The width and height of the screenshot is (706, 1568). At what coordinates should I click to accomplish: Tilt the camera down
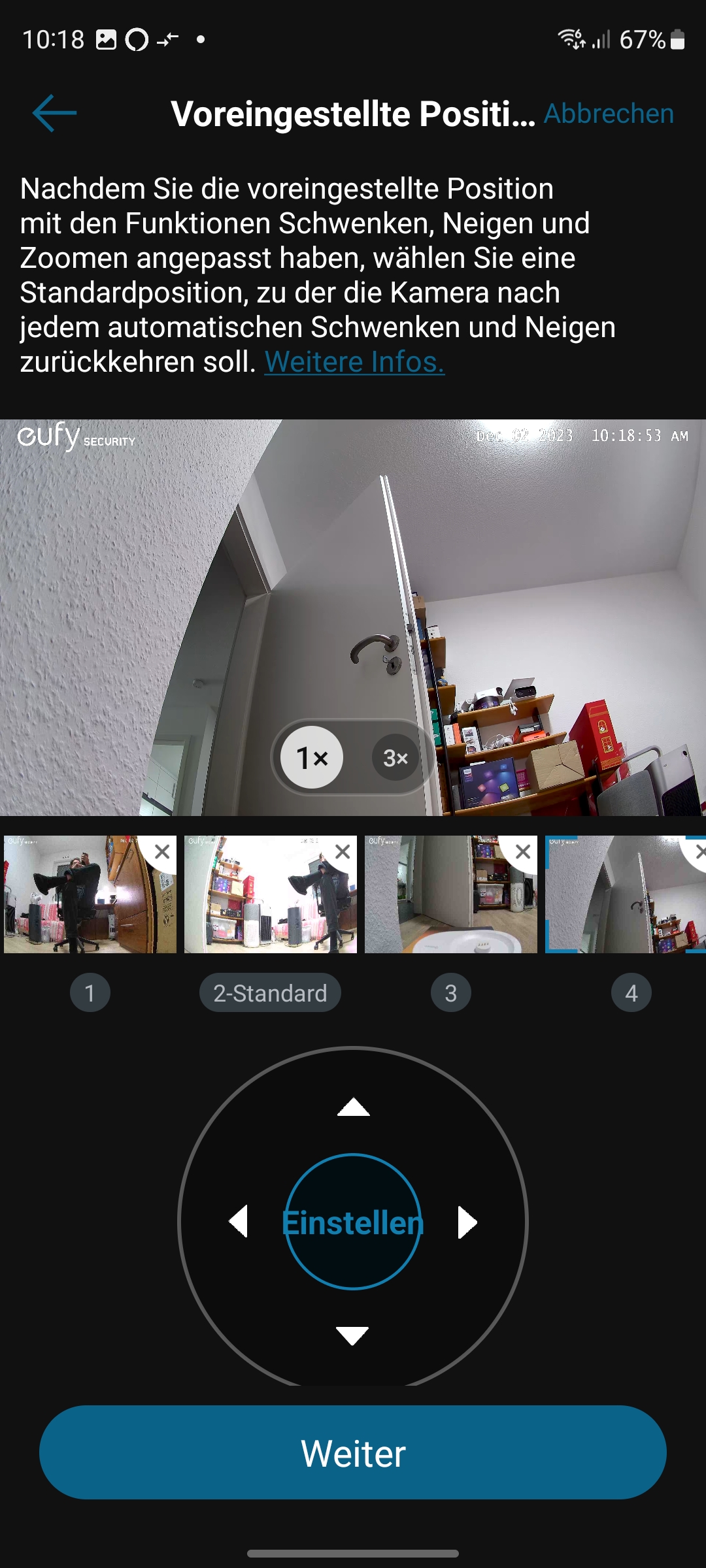click(353, 1335)
